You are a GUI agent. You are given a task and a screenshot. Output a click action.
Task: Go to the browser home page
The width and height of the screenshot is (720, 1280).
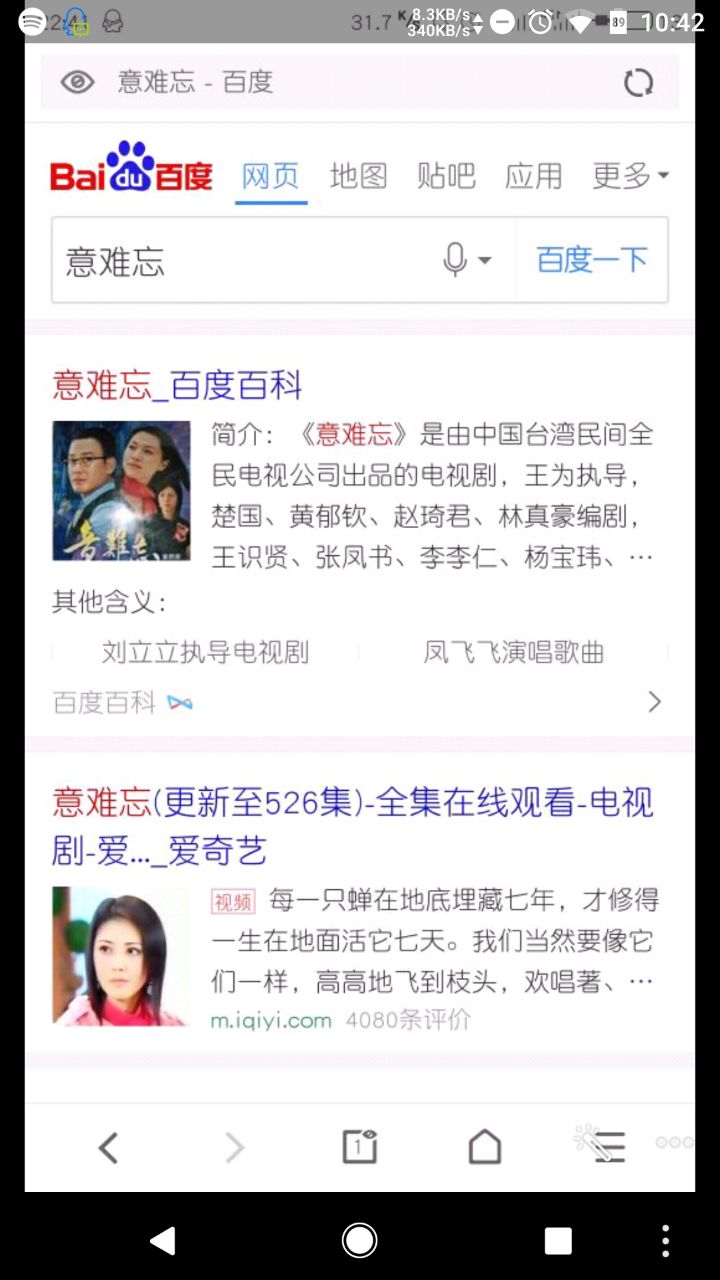[485, 1147]
